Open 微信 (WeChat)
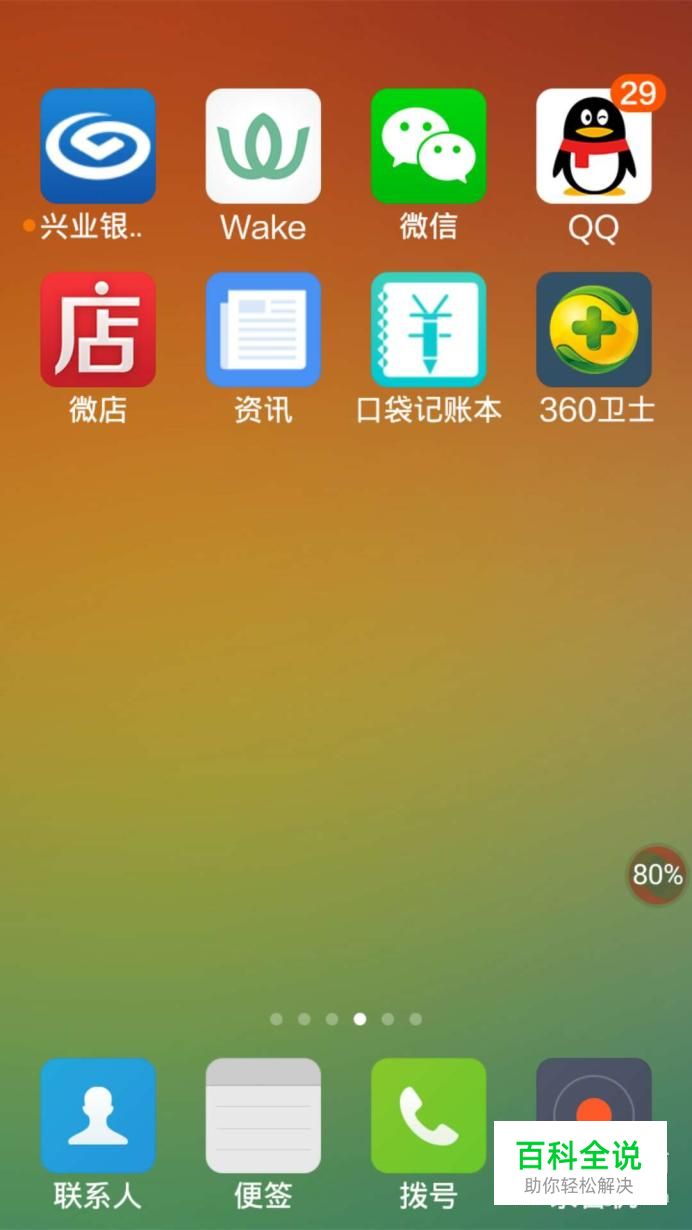692x1230 pixels. pos(428,146)
